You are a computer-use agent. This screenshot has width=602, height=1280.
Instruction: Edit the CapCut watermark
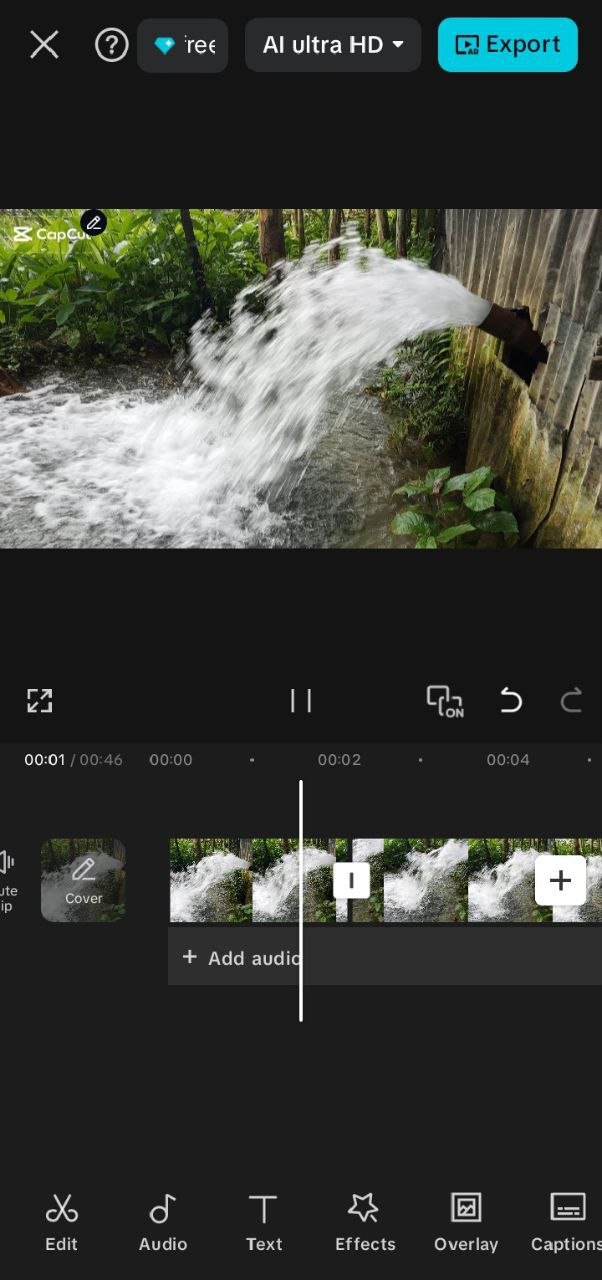point(93,222)
